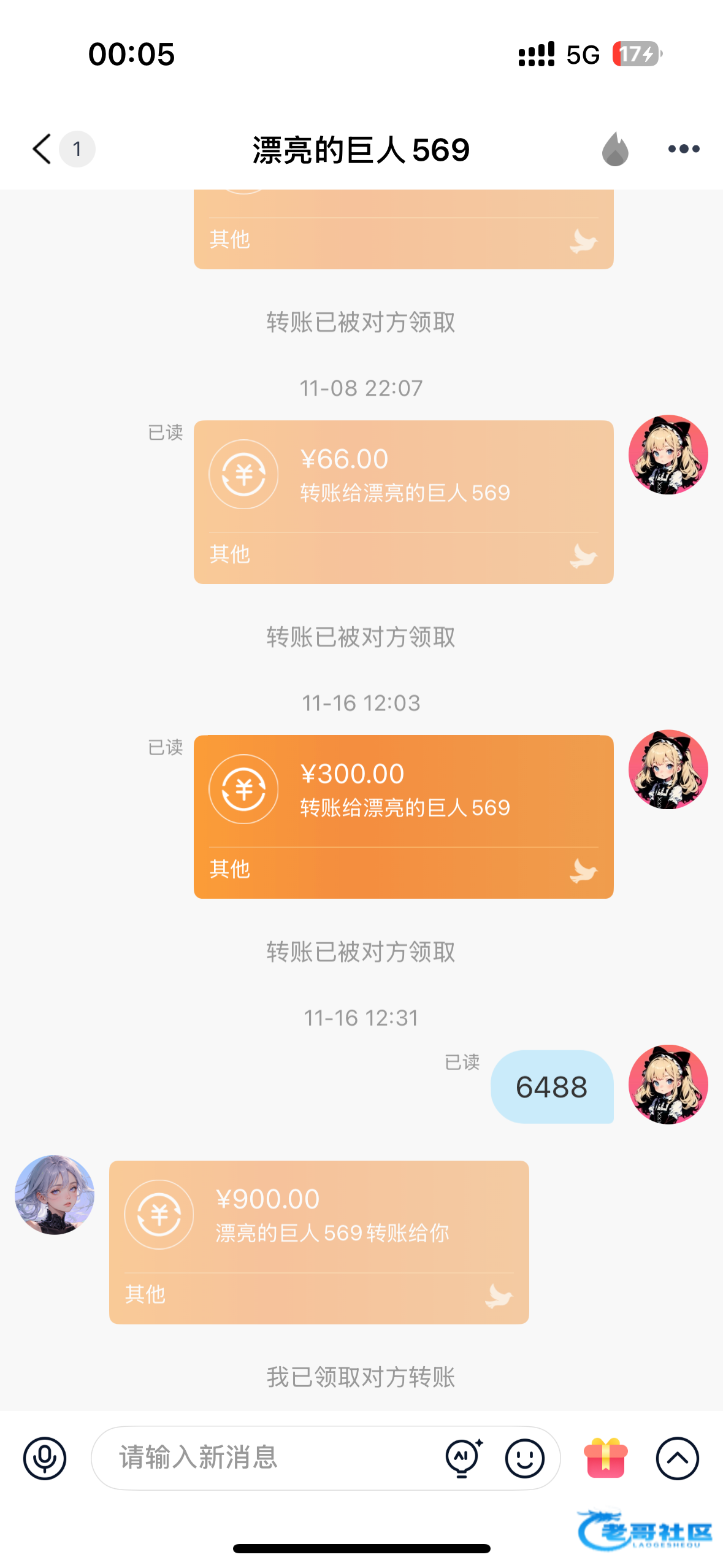Open the ¥66.00 transfer card
723x1568 pixels.
pos(404,501)
